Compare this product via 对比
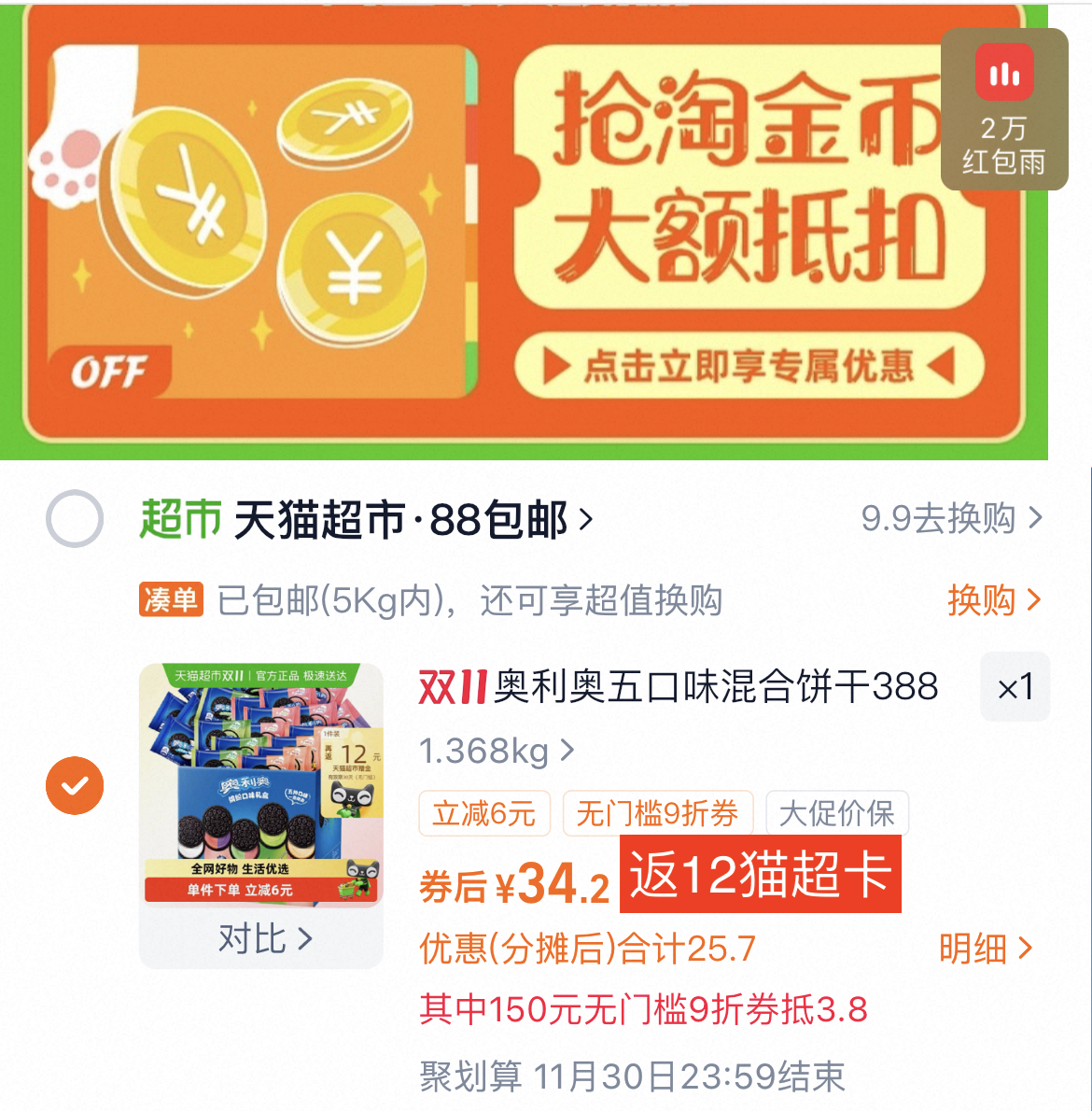Image resolution: width=1092 pixels, height=1111 pixels. (263, 938)
